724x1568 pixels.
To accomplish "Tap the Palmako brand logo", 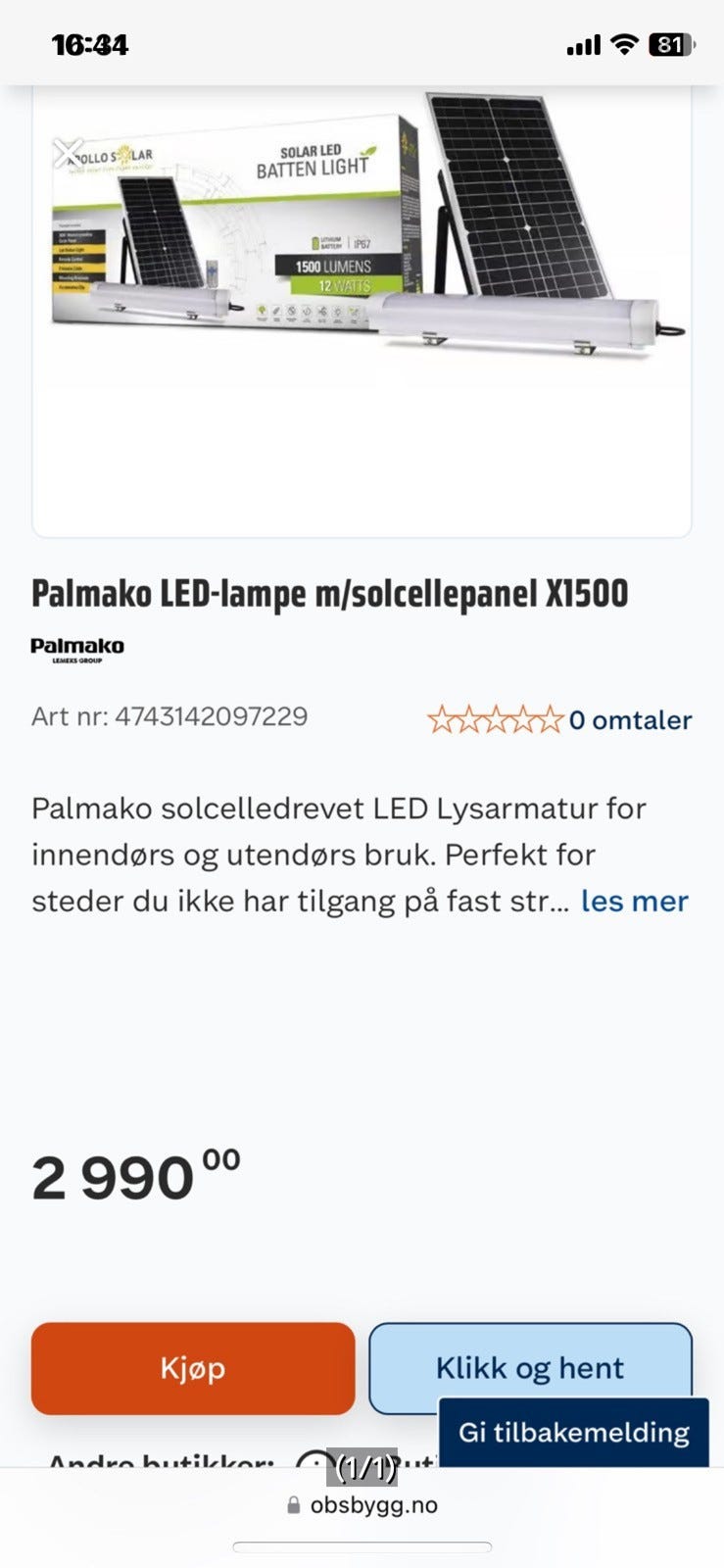I will pos(77,647).
